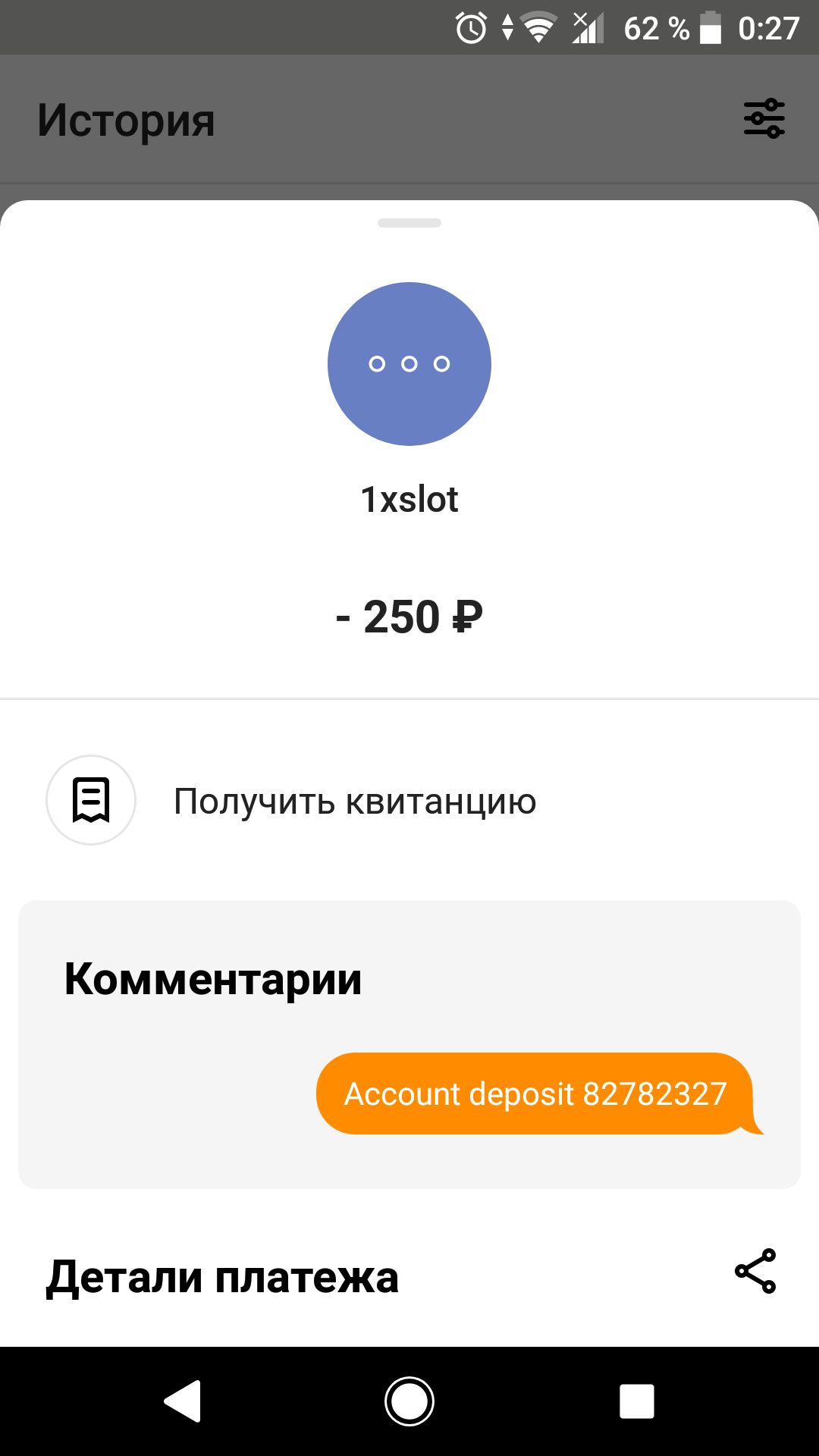Return to the home screen

(409, 1401)
